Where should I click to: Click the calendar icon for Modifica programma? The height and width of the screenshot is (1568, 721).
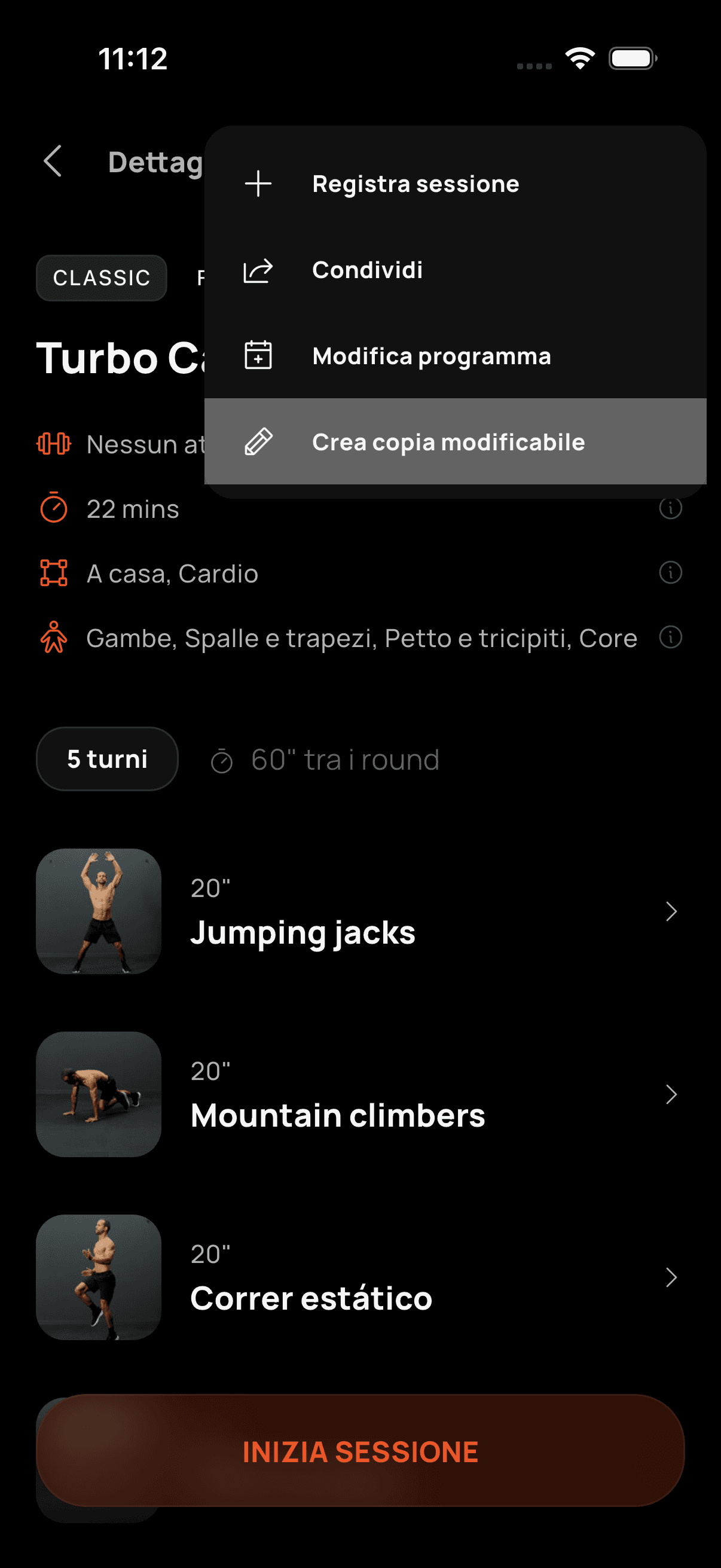(x=258, y=356)
